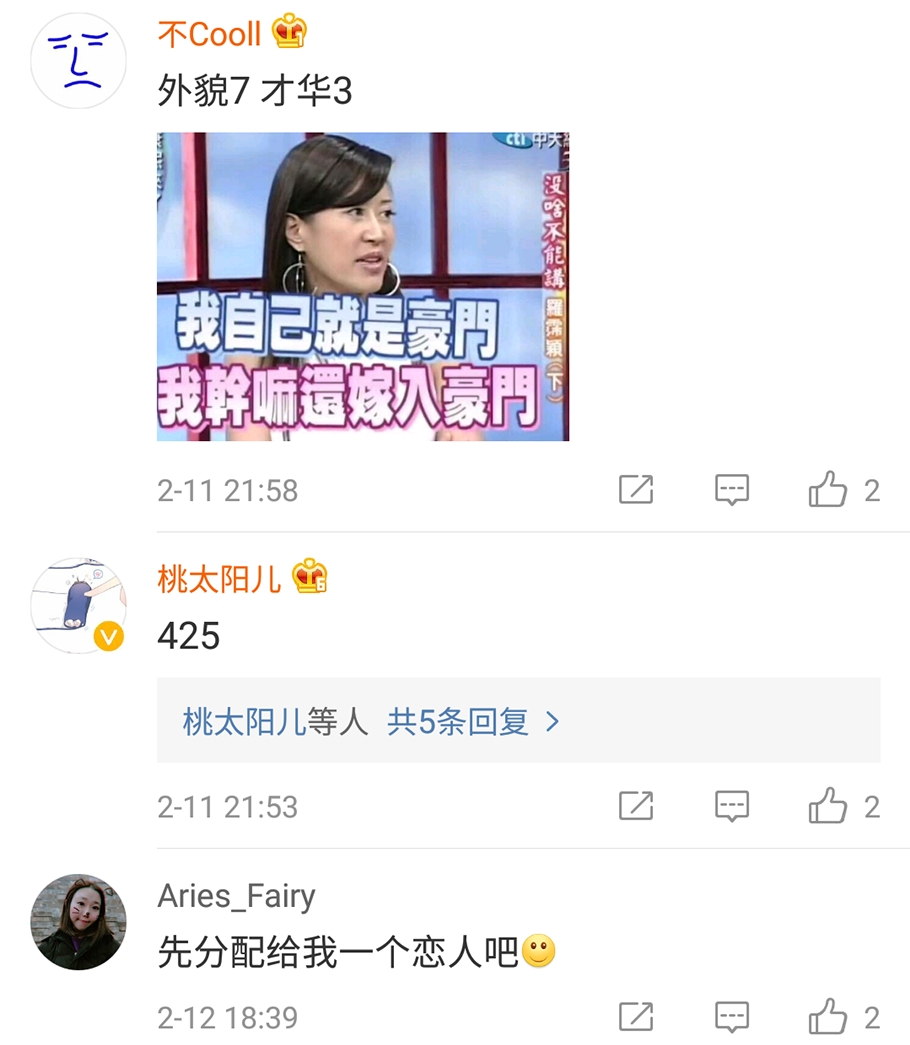Open the comment bubble icon below 不Cooll's reply
The width and height of the screenshot is (910, 1045).
pos(733,489)
